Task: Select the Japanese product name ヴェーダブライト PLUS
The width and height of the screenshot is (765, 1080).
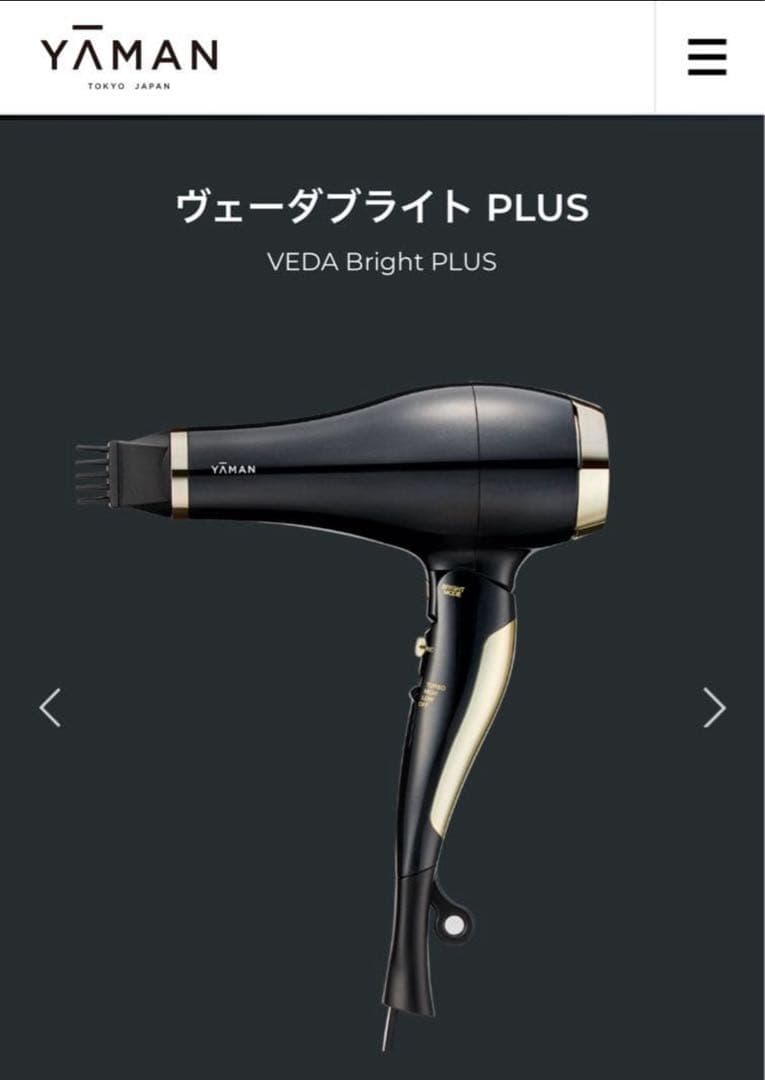Action: pos(382,208)
